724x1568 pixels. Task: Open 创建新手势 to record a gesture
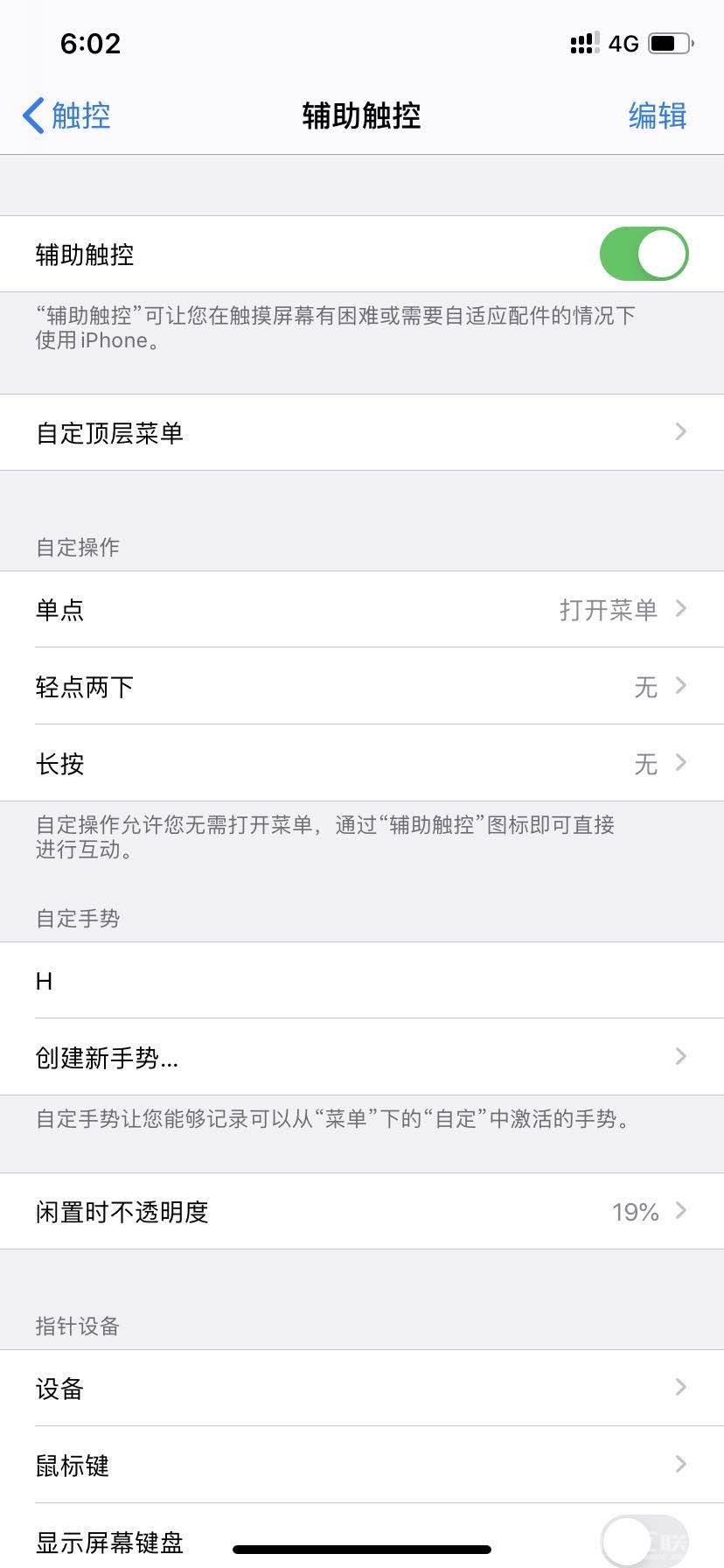point(362,1057)
